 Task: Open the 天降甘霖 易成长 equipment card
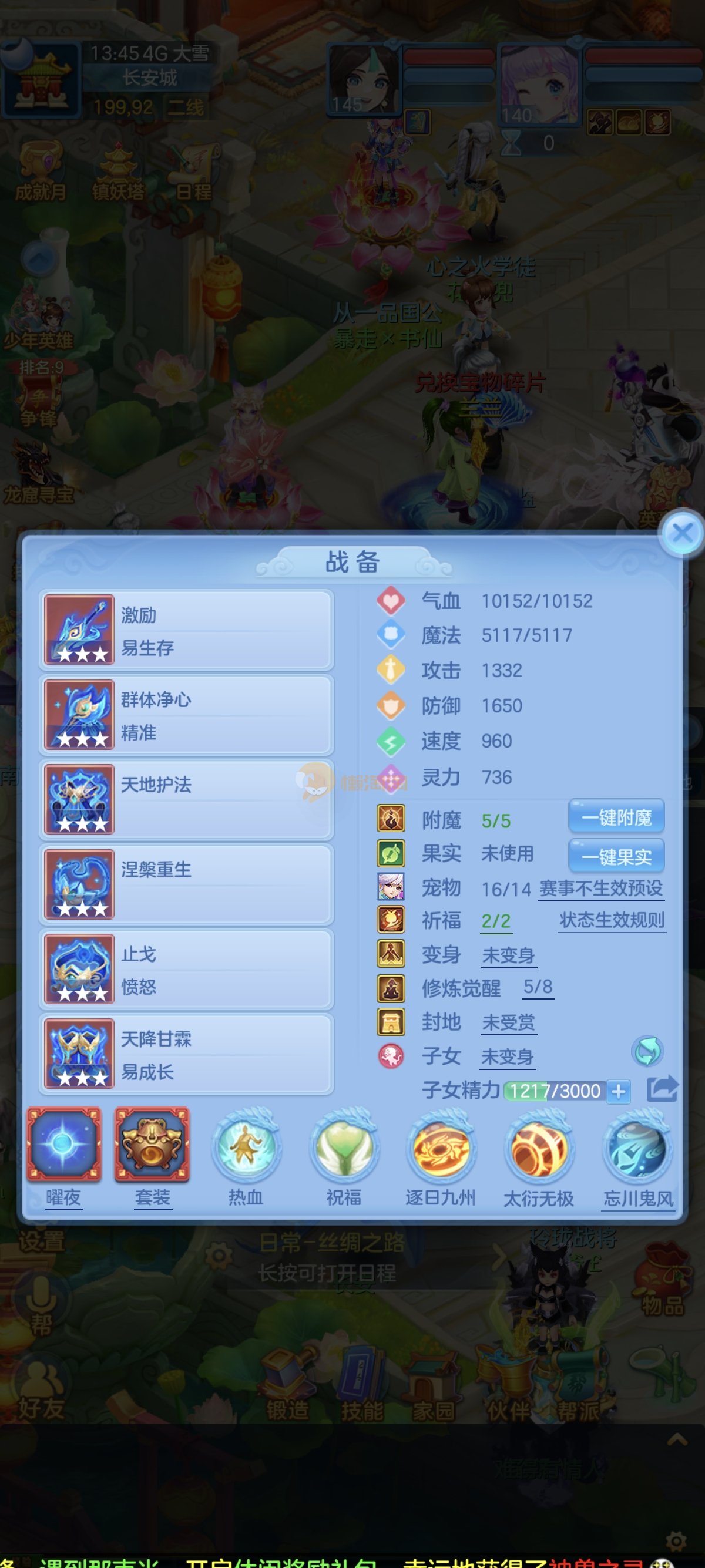point(186,1054)
